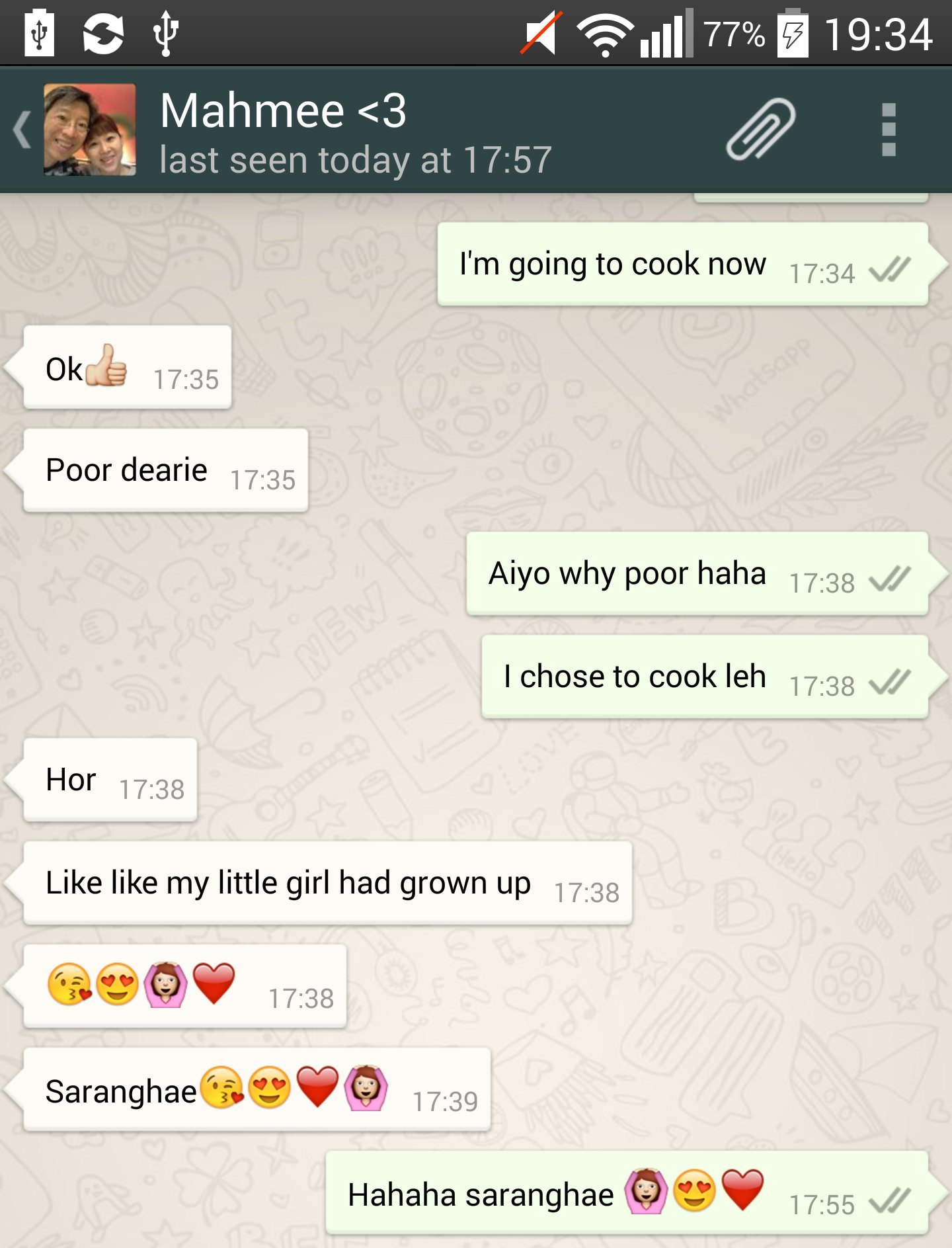
Task: Open the overflow menu
Action: pos(889,130)
